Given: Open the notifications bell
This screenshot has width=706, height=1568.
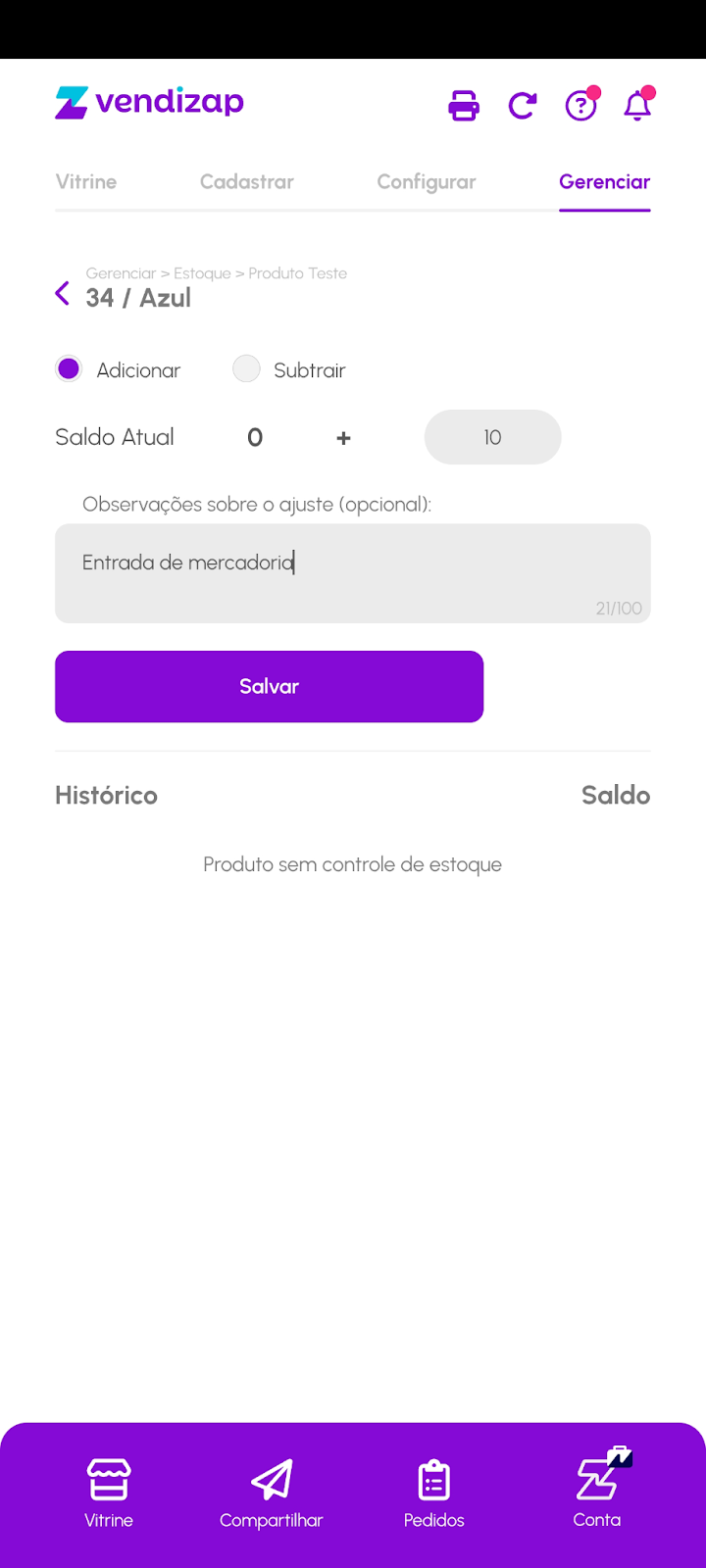Looking at the screenshot, I should pyautogui.click(x=637, y=105).
